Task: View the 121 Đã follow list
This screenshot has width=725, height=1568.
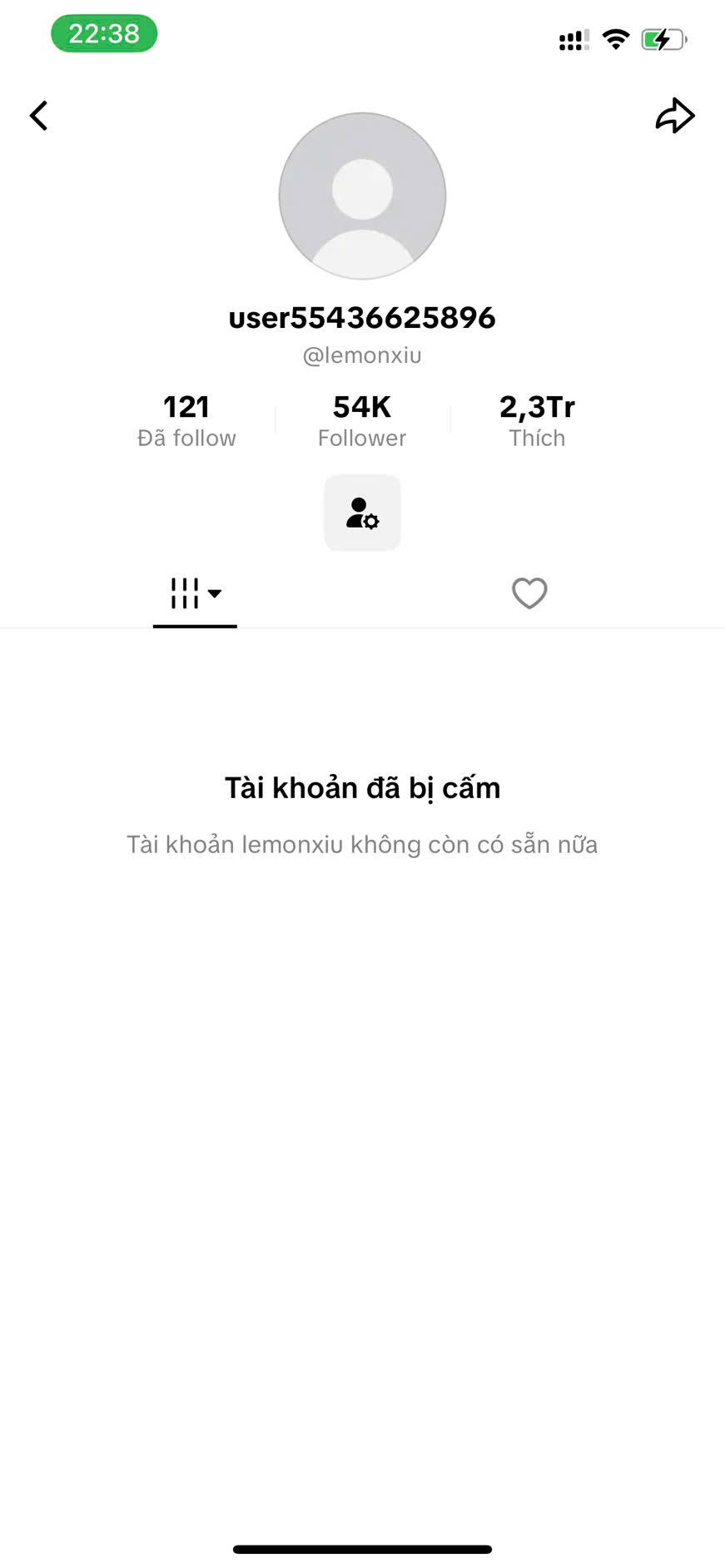Action: (x=186, y=420)
